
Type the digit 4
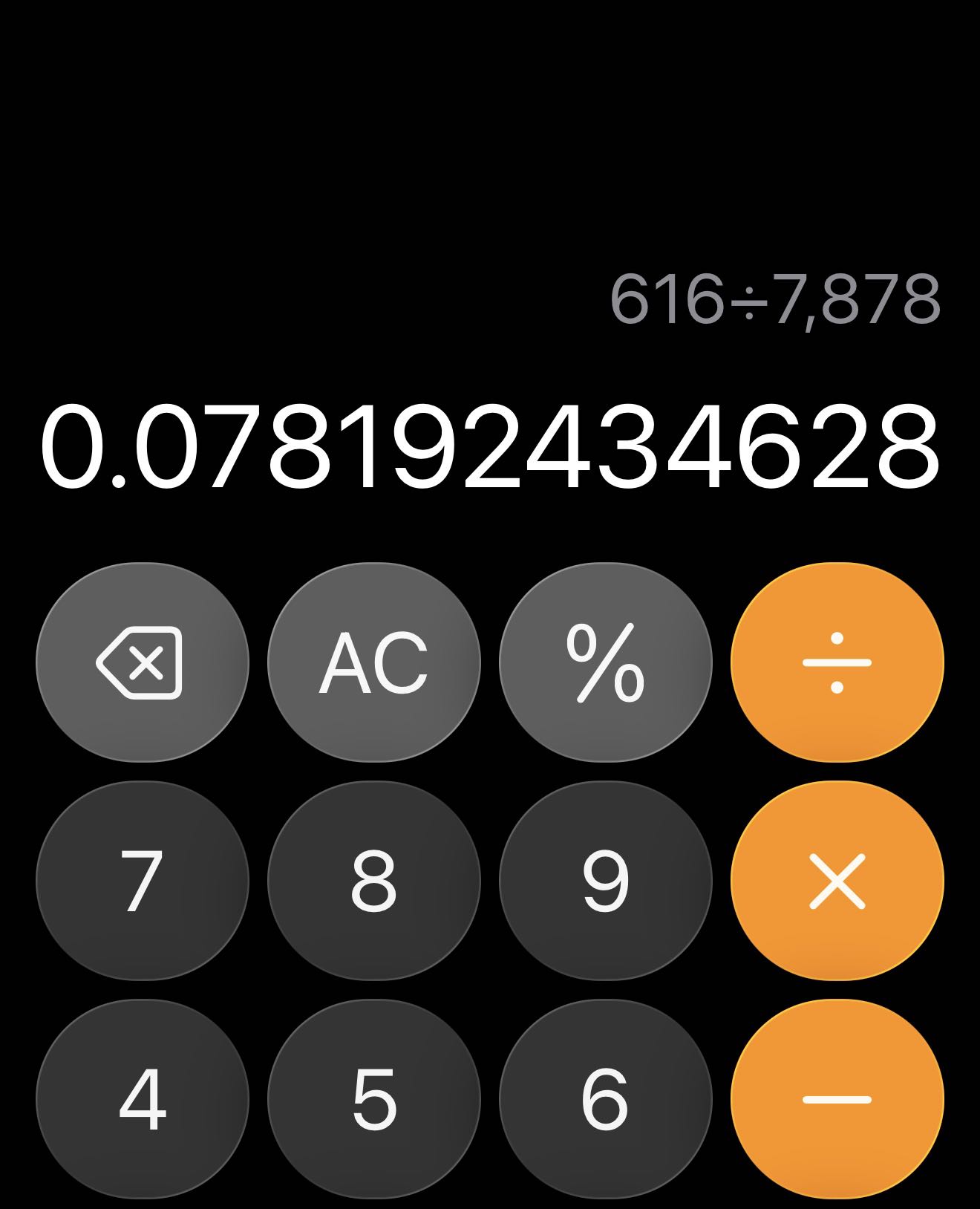(x=142, y=1099)
